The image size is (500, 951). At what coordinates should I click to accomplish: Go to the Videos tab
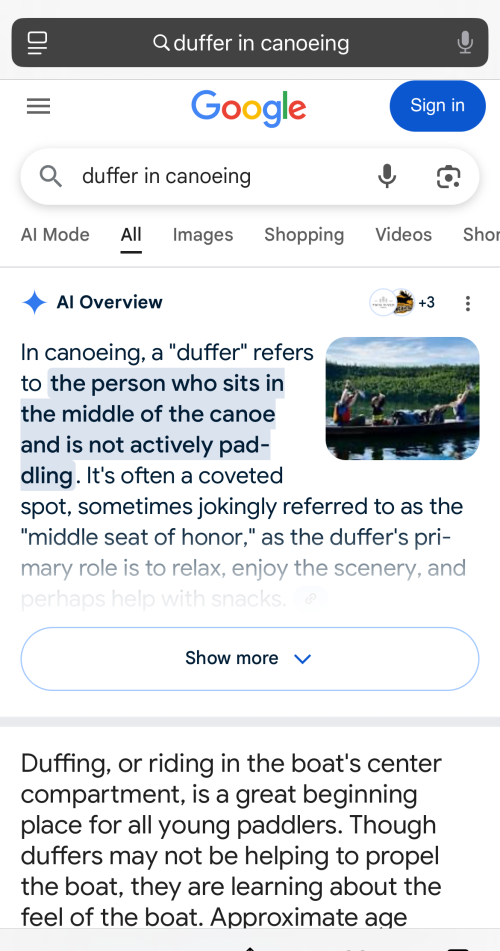[x=404, y=235]
